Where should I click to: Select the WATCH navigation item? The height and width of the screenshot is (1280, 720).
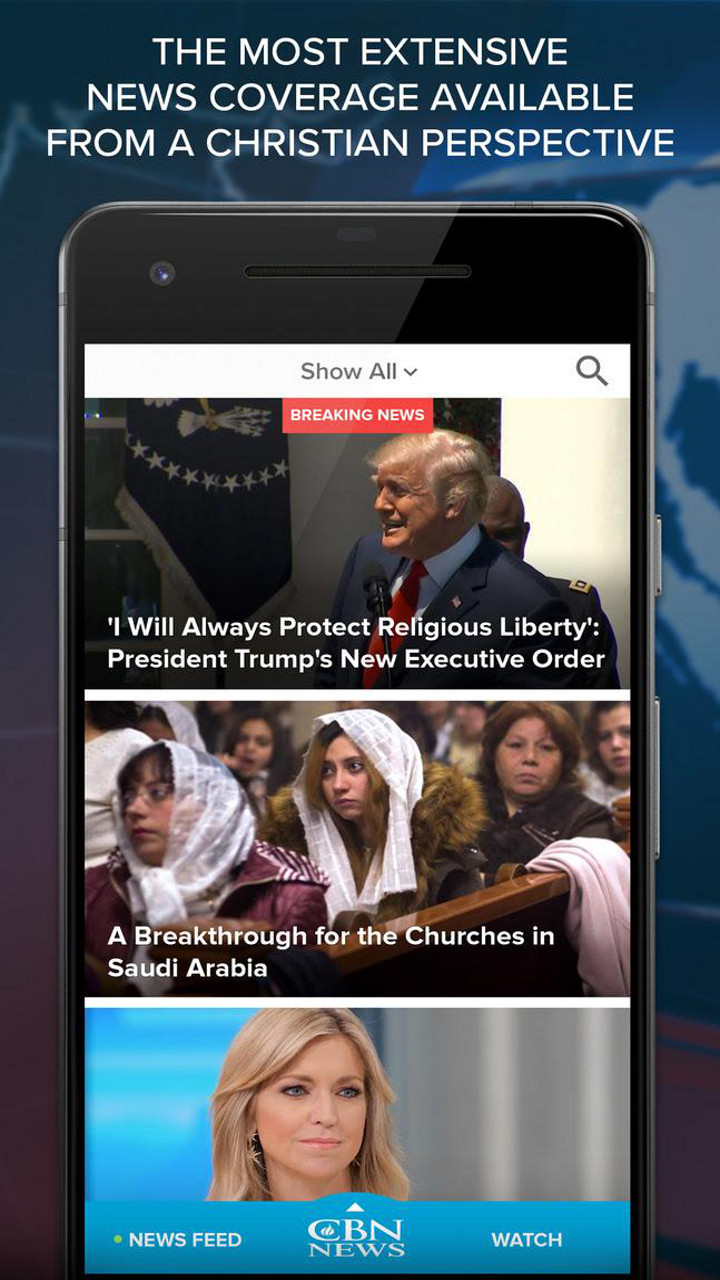coord(528,1239)
